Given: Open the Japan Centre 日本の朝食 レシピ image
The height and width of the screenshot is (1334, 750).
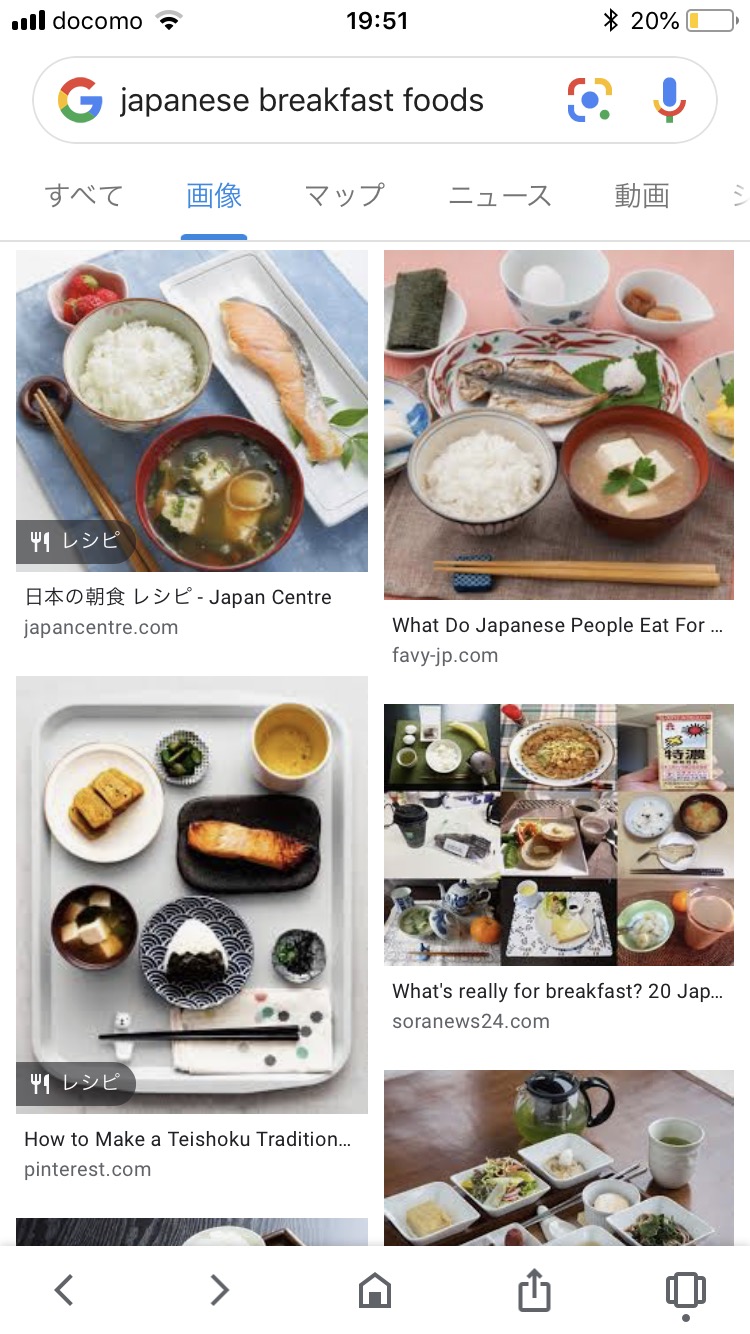Looking at the screenshot, I should tap(192, 410).
